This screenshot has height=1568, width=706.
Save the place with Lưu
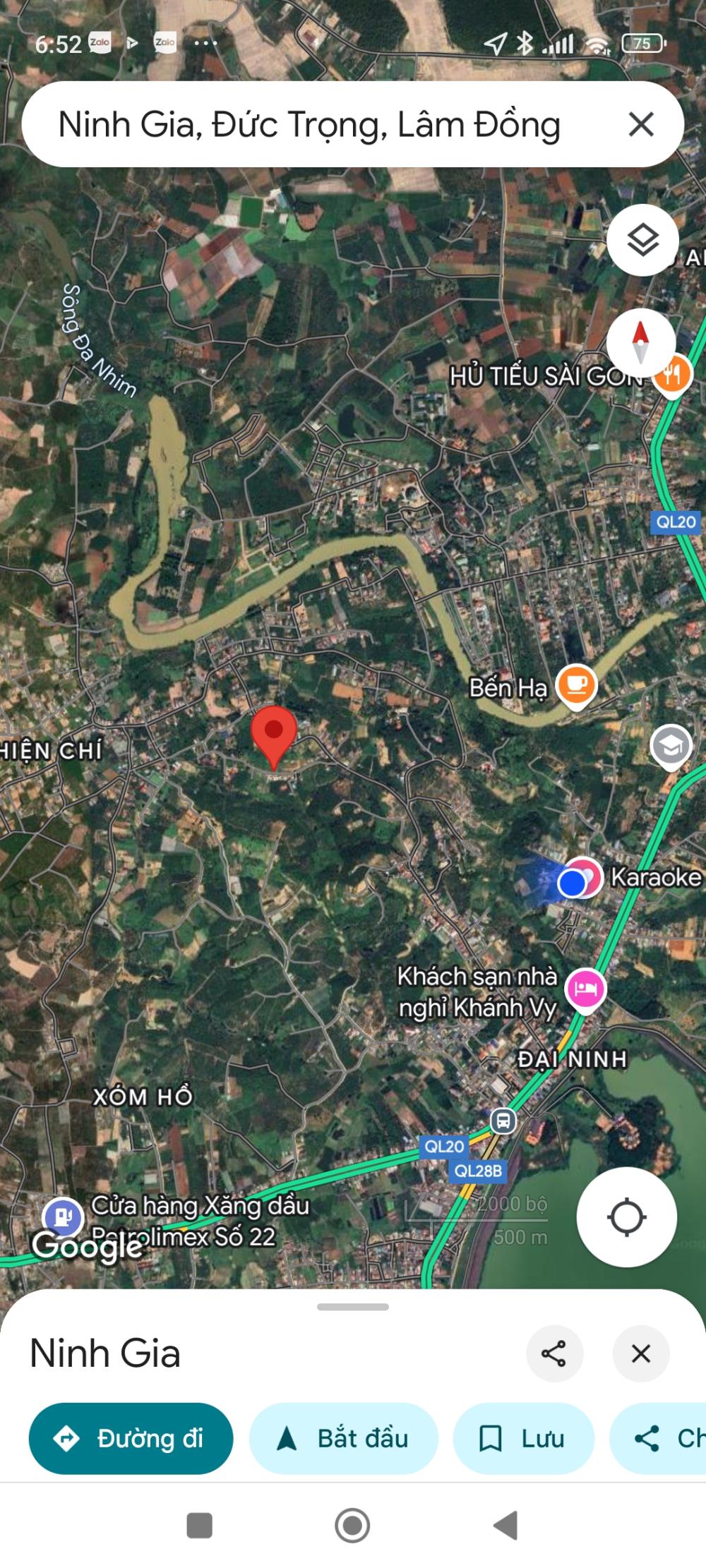click(x=523, y=1438)
